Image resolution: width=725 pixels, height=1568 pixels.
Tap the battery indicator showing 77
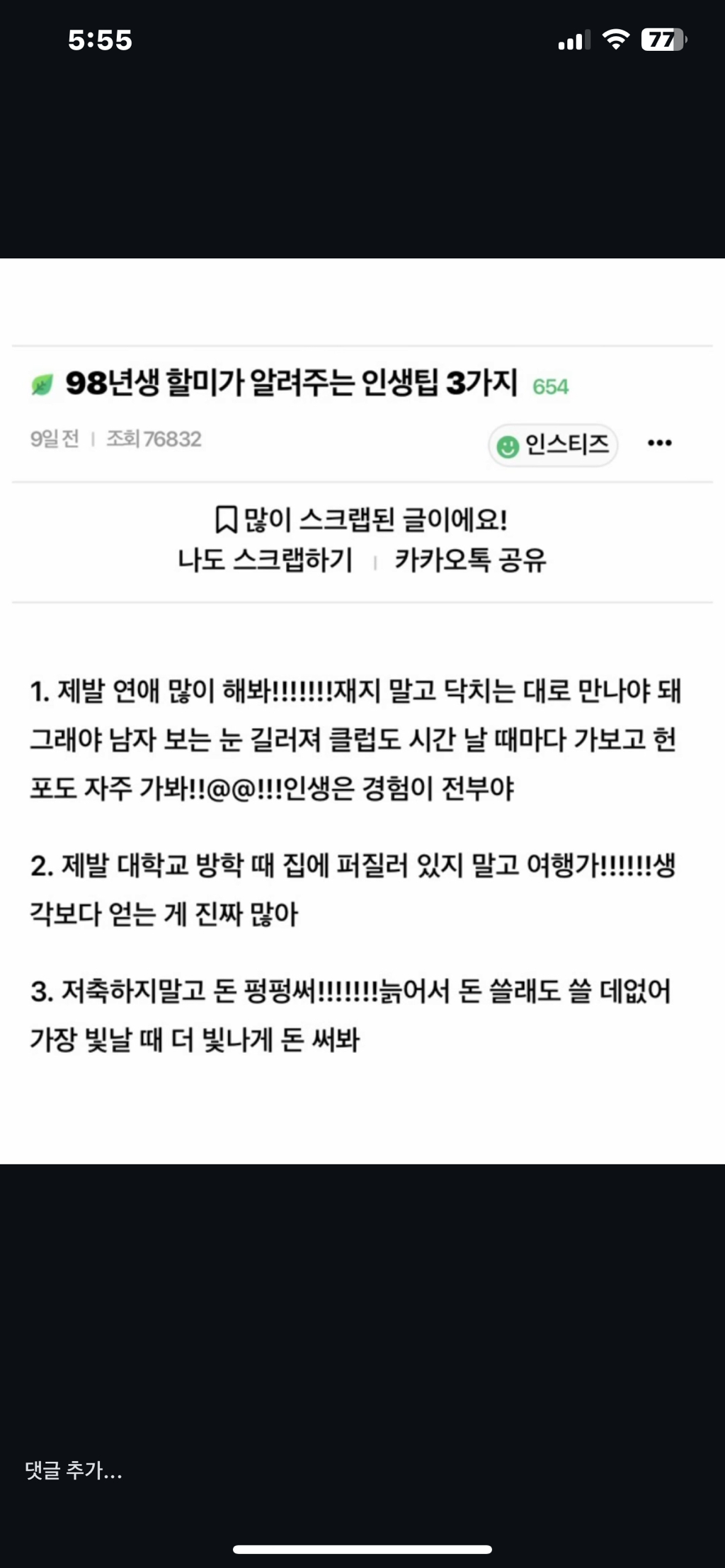pos(661,41)
